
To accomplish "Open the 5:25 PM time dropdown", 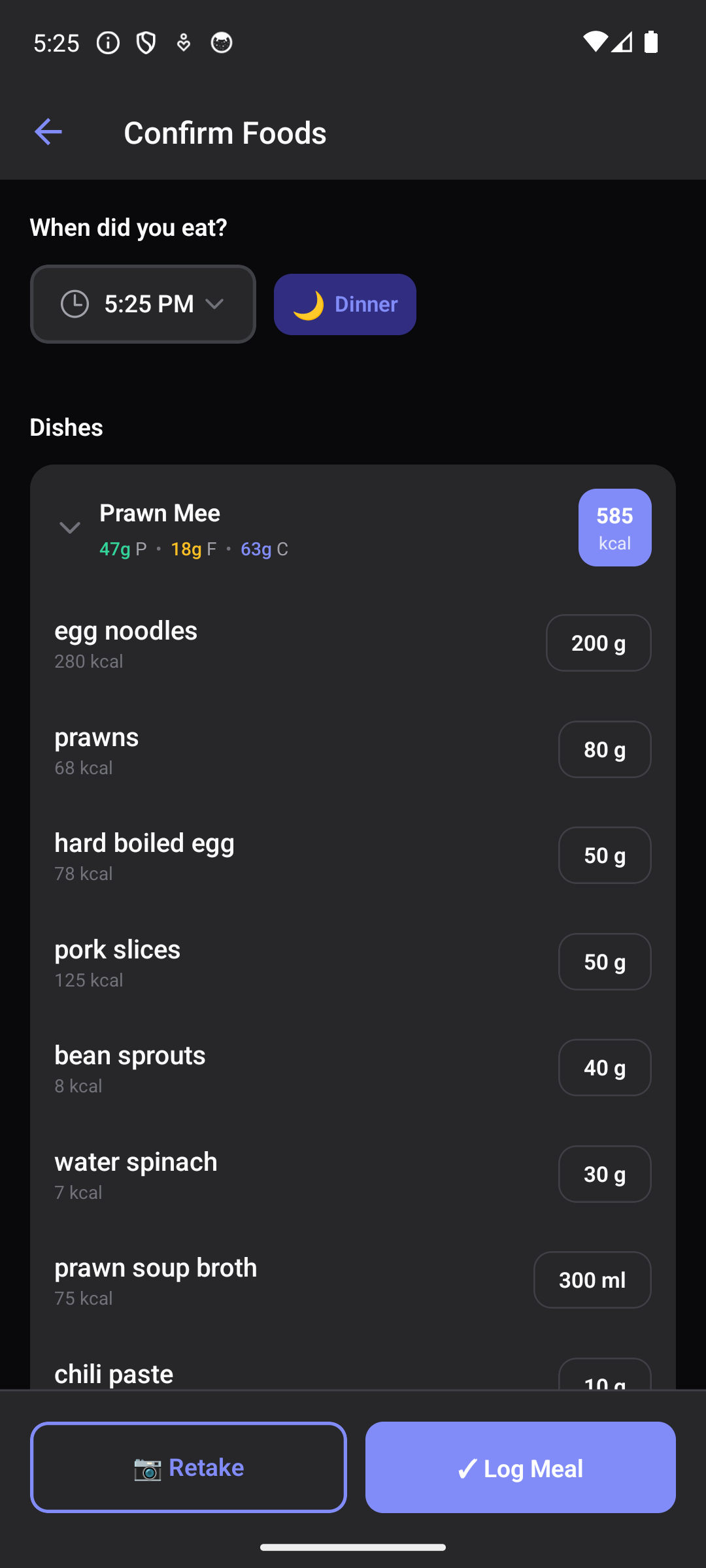I will tap(143, 304).
